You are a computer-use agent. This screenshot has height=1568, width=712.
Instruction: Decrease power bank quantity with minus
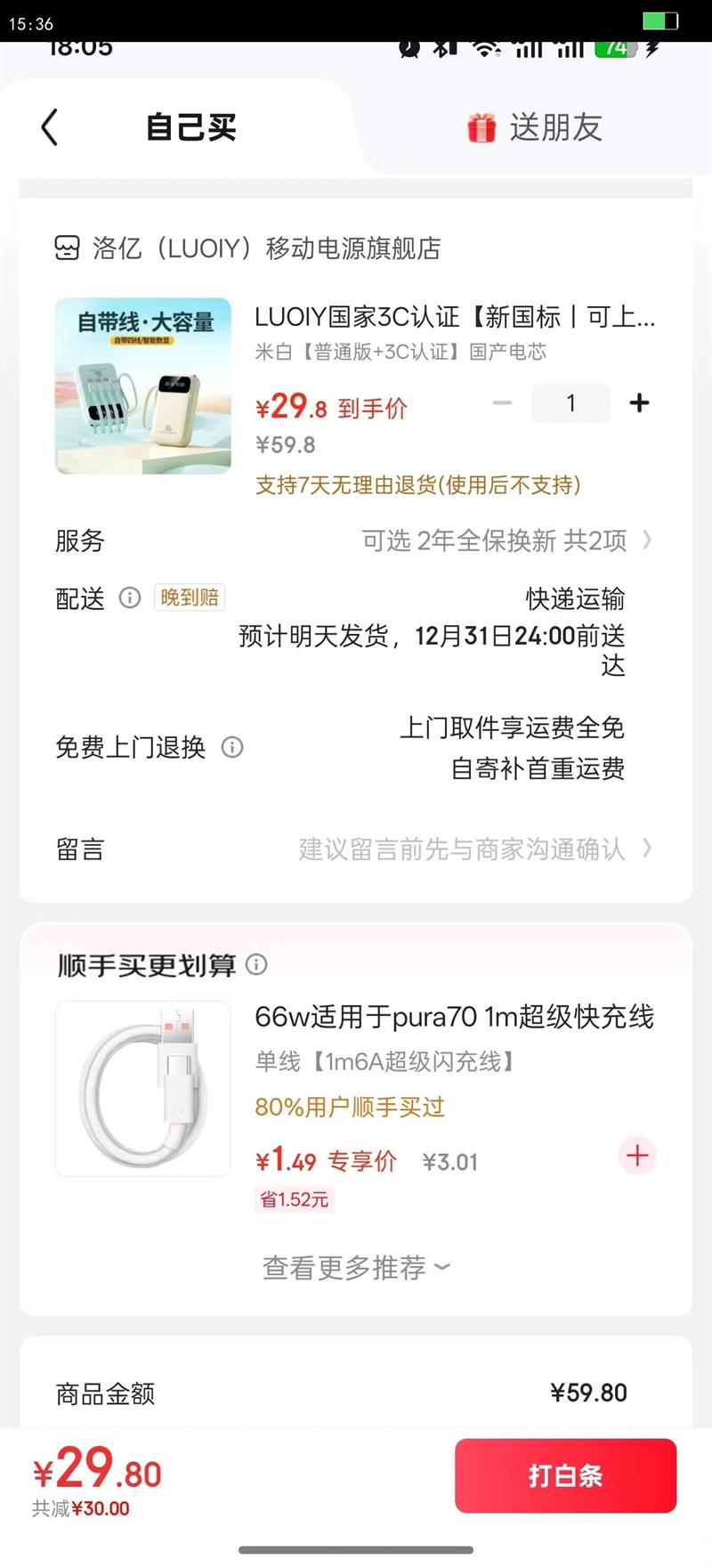(502, 403)
